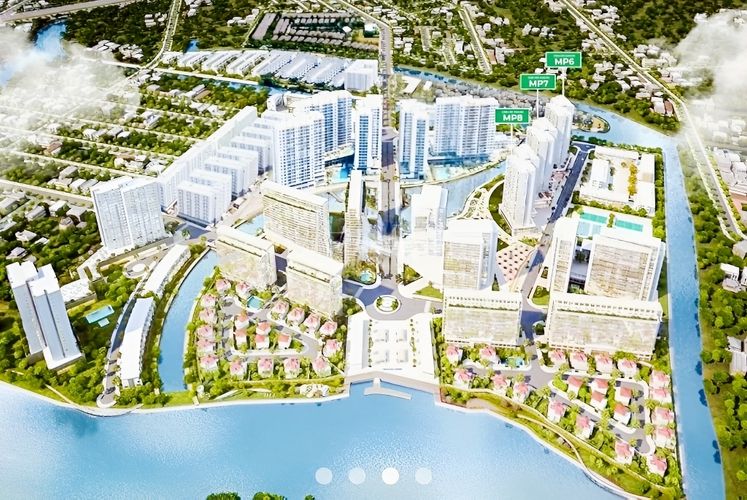Jump to the first carousel page dot
The image size is (747, 500).
coord(324,476)
